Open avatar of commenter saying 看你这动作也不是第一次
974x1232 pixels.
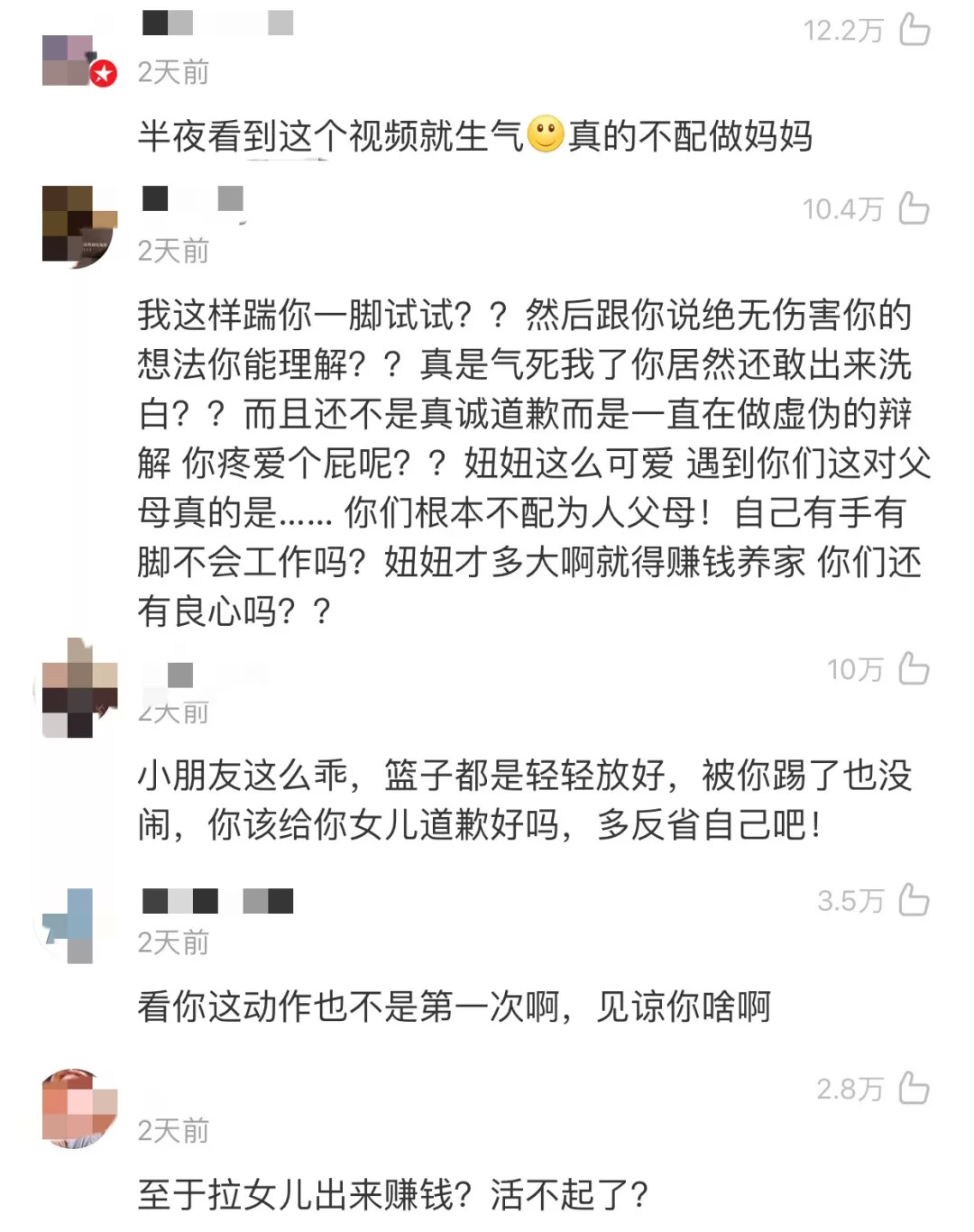tap(79, 925)
